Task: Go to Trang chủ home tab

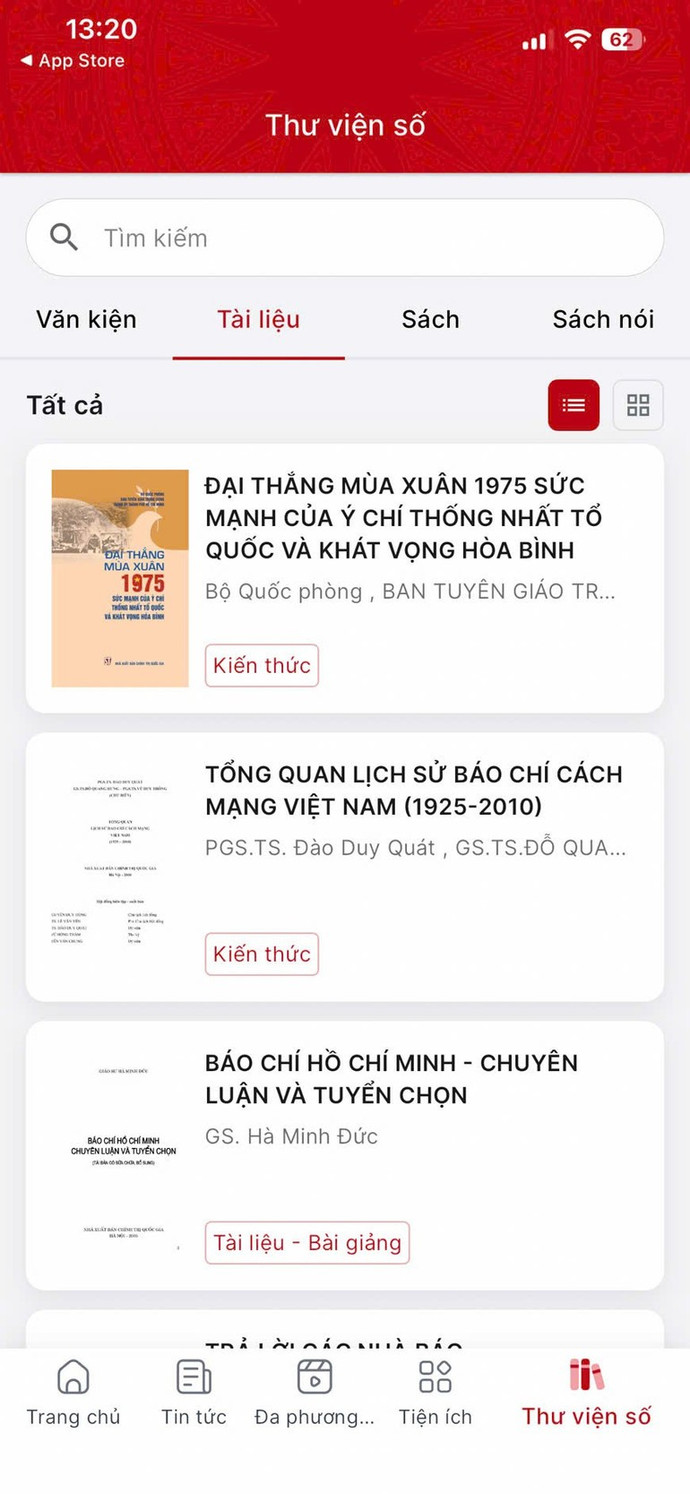Action: pyautogui.click(x=73, y=1392)
